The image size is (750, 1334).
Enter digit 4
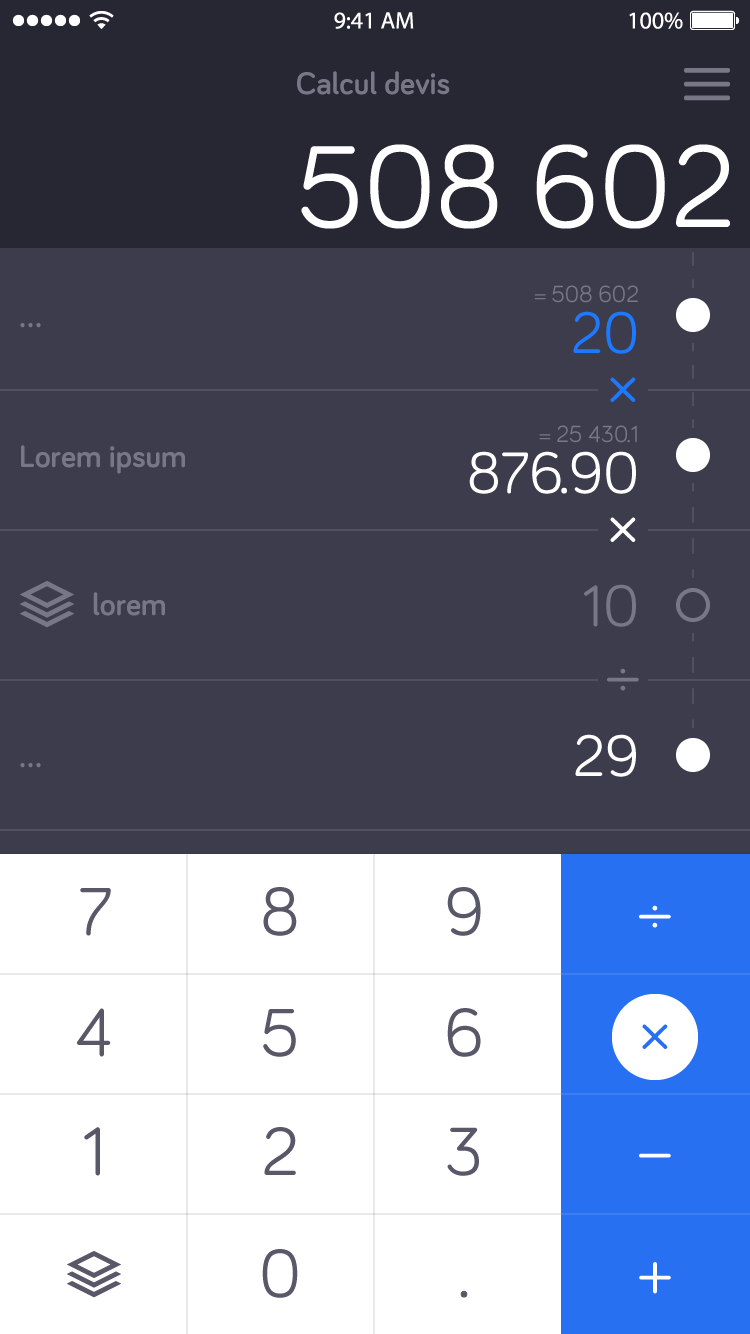[93, 1034]
